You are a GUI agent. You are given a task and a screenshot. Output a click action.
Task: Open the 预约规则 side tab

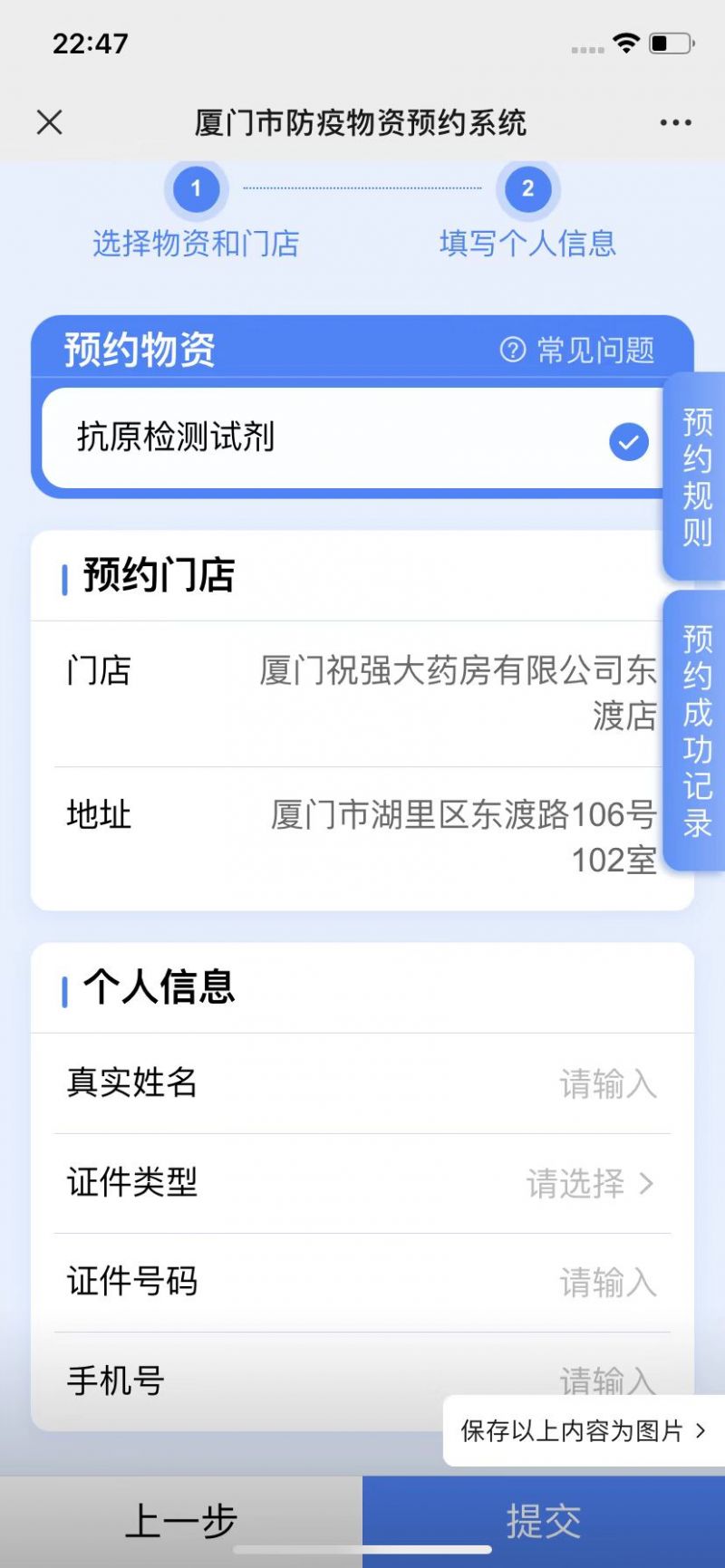(696, 476)
